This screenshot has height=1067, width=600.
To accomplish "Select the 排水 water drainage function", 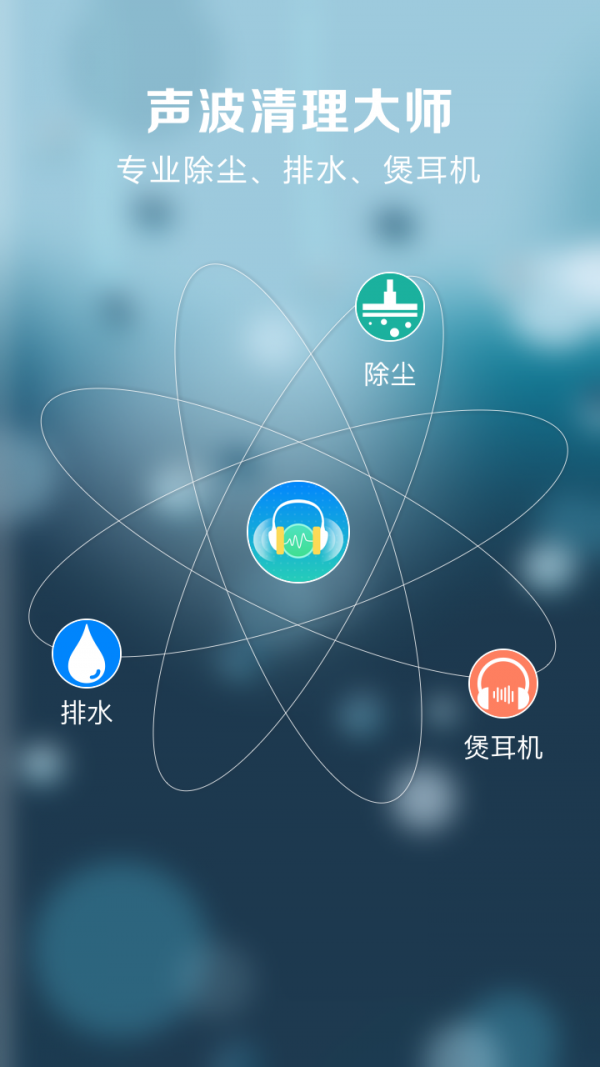I will coord(87,654).
